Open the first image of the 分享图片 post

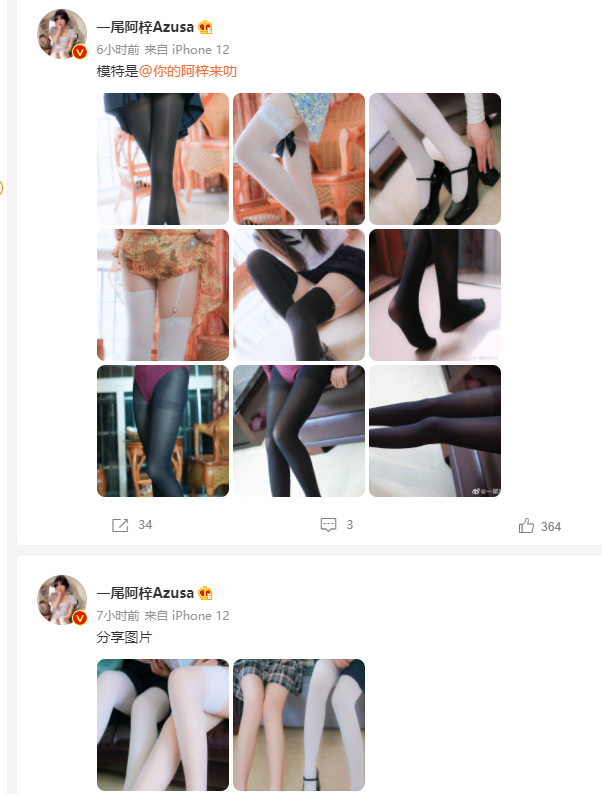click(163, 725)
